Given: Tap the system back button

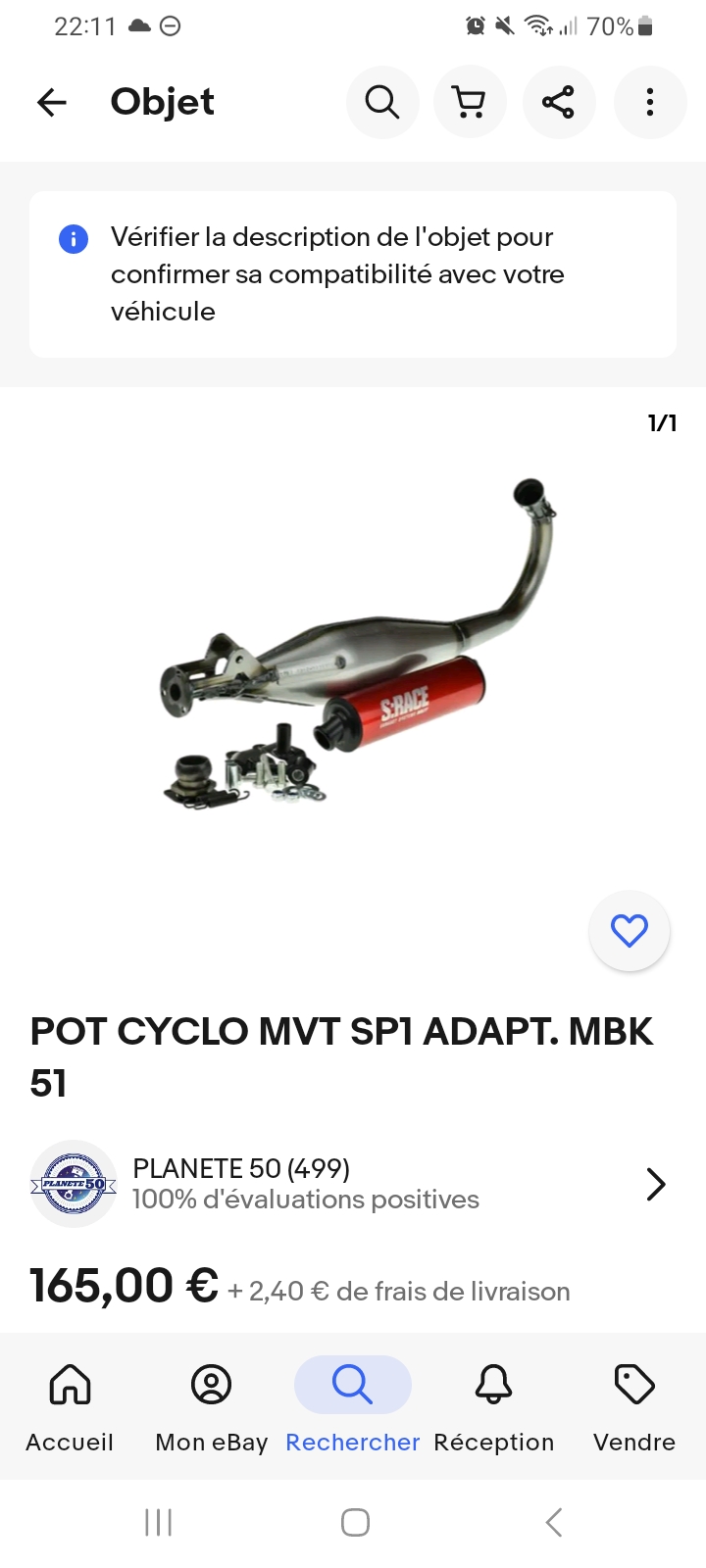Looking at the screenshot, I should [554, 1522].
